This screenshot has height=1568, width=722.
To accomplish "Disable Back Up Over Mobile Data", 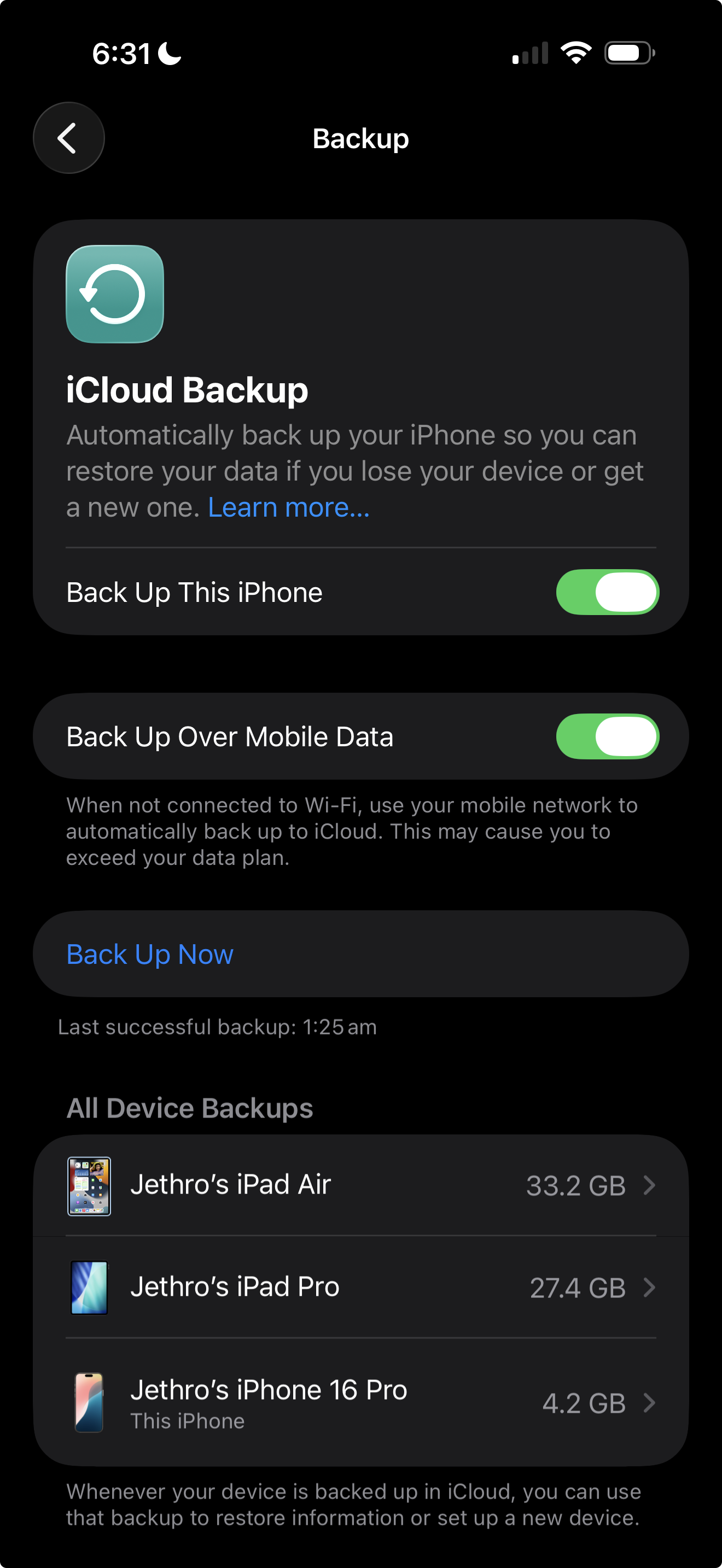I will point(607,736).
